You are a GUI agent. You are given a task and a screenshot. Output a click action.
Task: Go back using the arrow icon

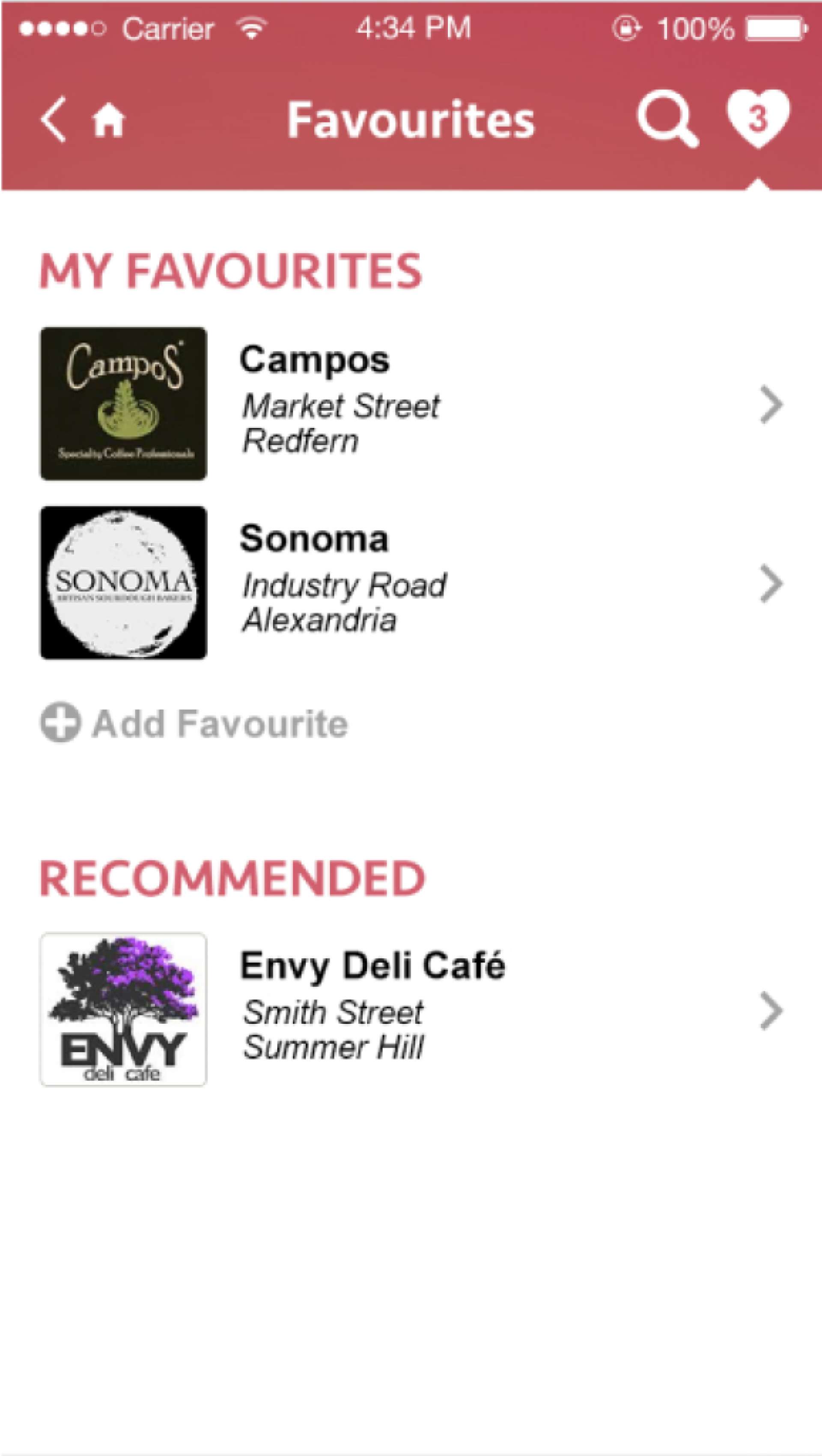click(x=54, y=119)
